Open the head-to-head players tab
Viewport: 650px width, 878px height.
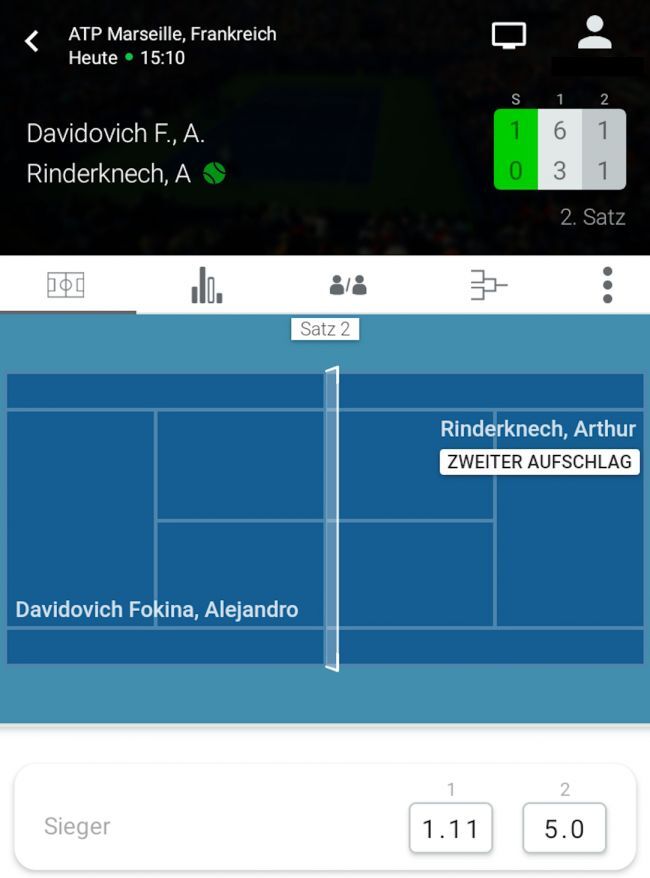pyautogui.click(x=348, y=286)
